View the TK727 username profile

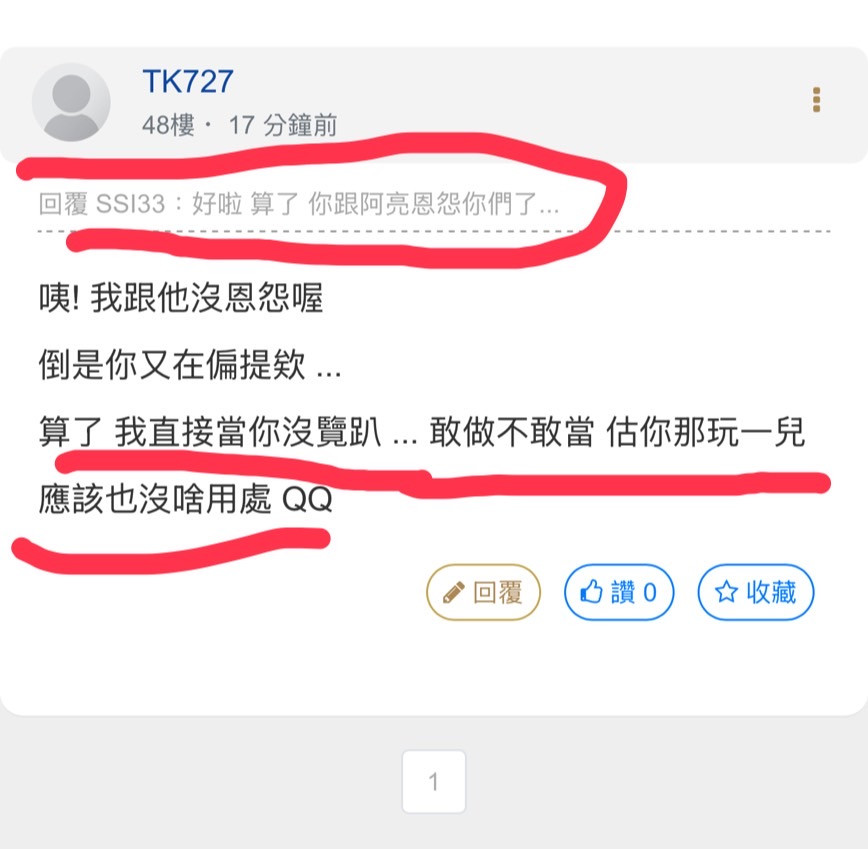[187, 81]
